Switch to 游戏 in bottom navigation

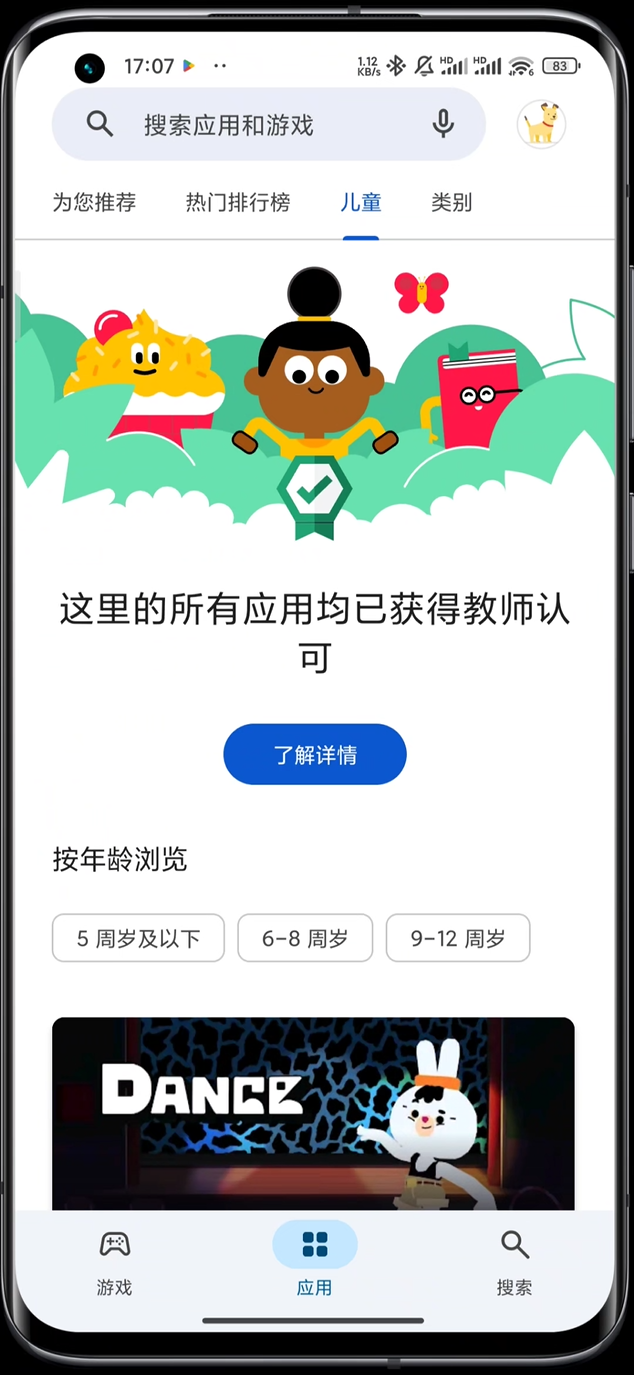(x=114, y=1262)
